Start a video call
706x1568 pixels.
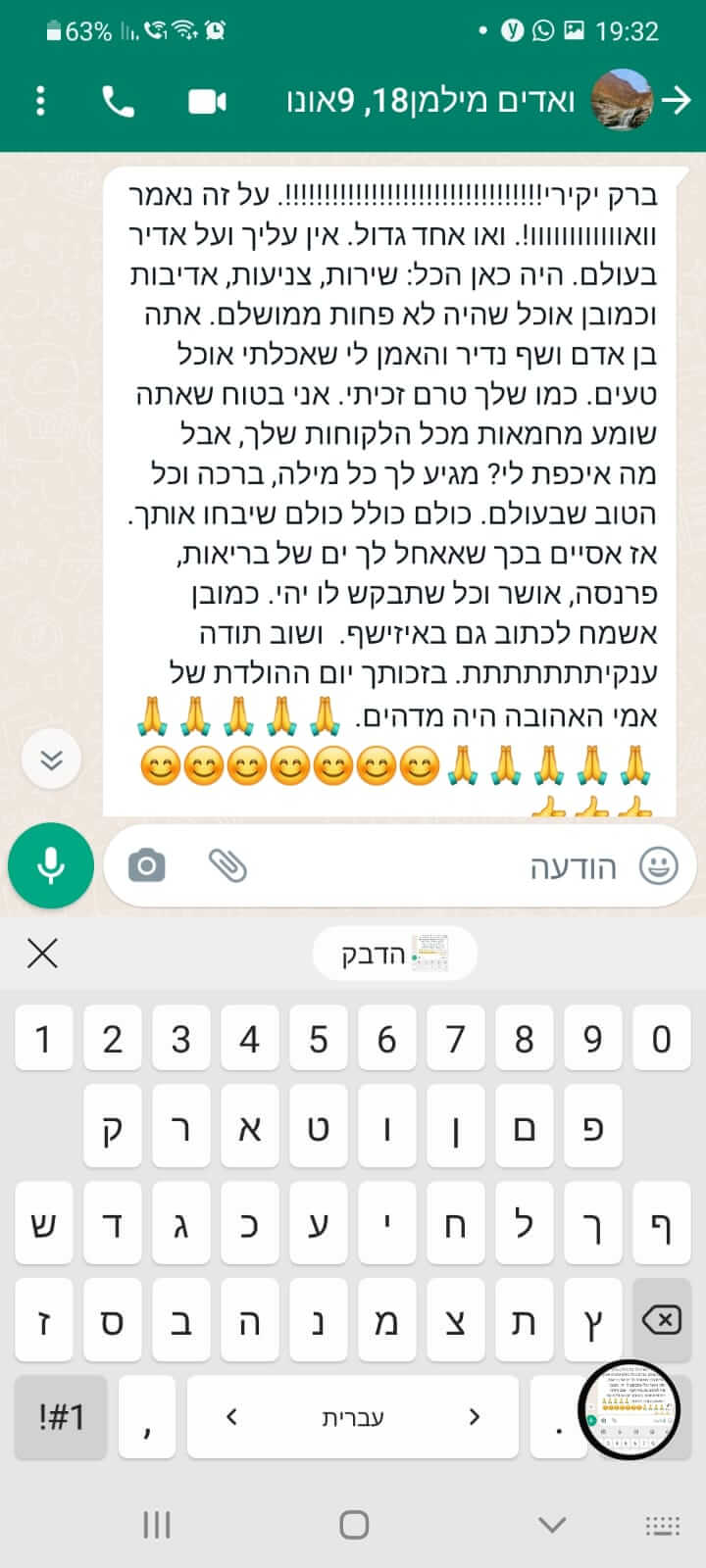pyautogui.click(x=207, y=102)
